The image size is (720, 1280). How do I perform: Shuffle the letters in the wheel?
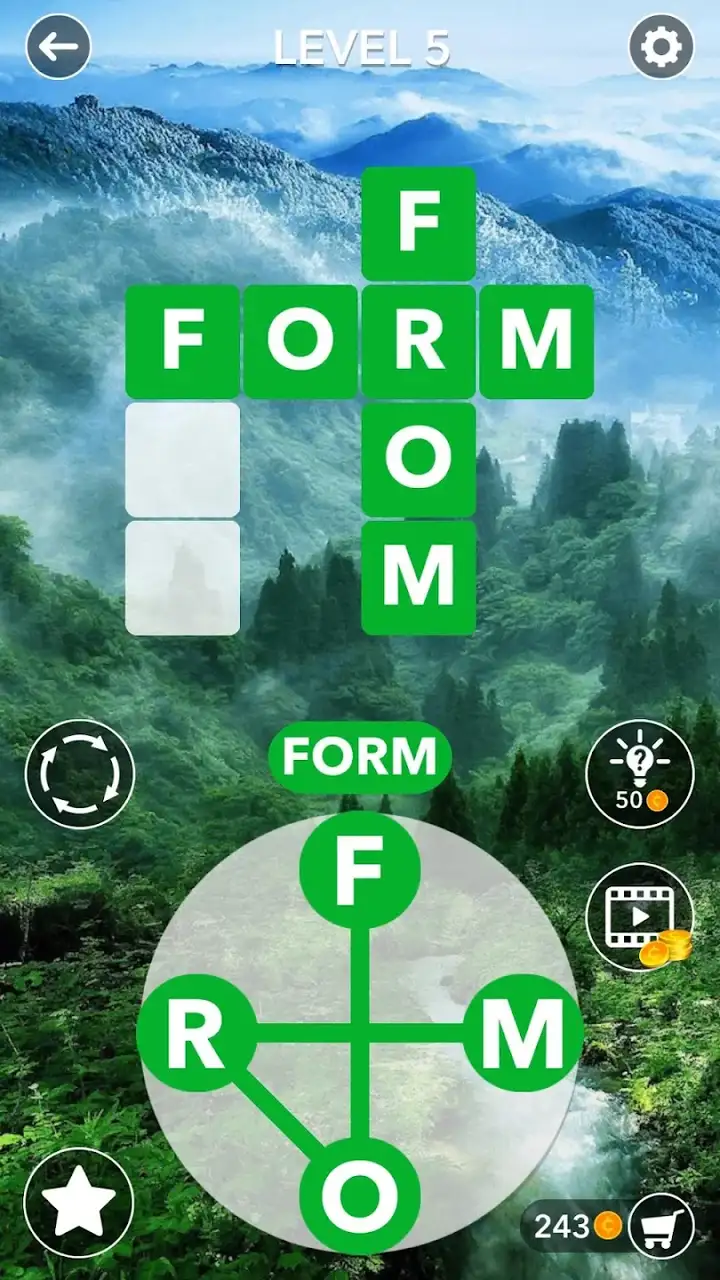[80, 774]
